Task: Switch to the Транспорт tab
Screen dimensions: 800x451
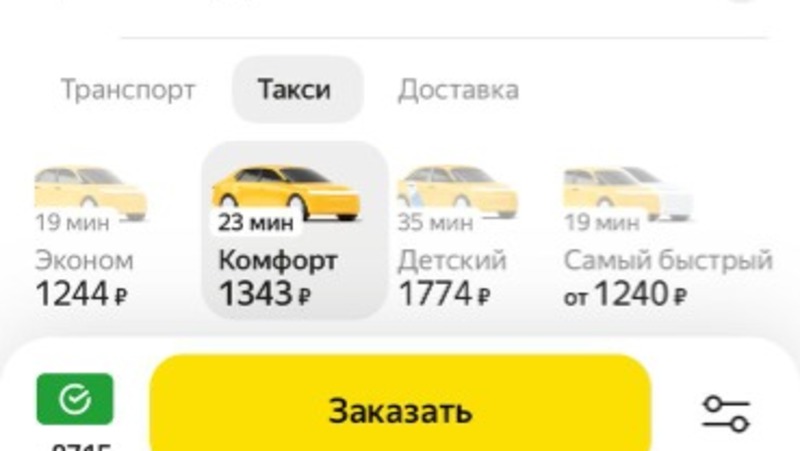Action: click(127, 90)
